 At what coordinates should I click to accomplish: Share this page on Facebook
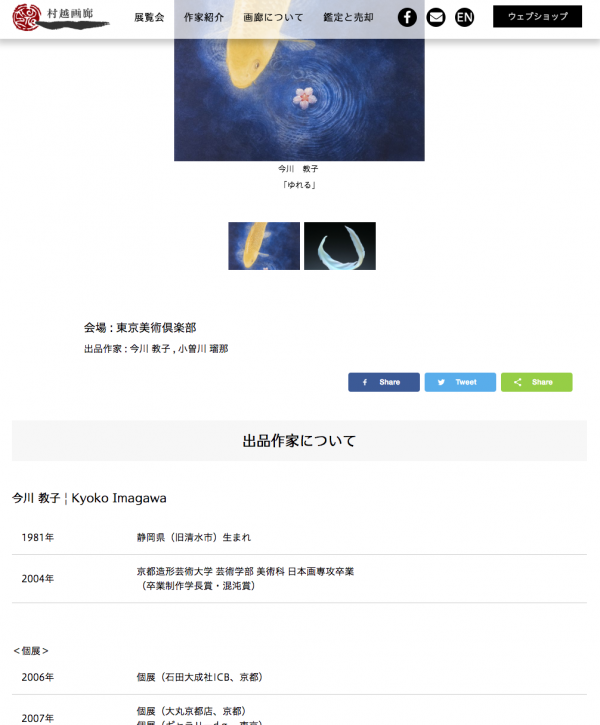[383, 382]
